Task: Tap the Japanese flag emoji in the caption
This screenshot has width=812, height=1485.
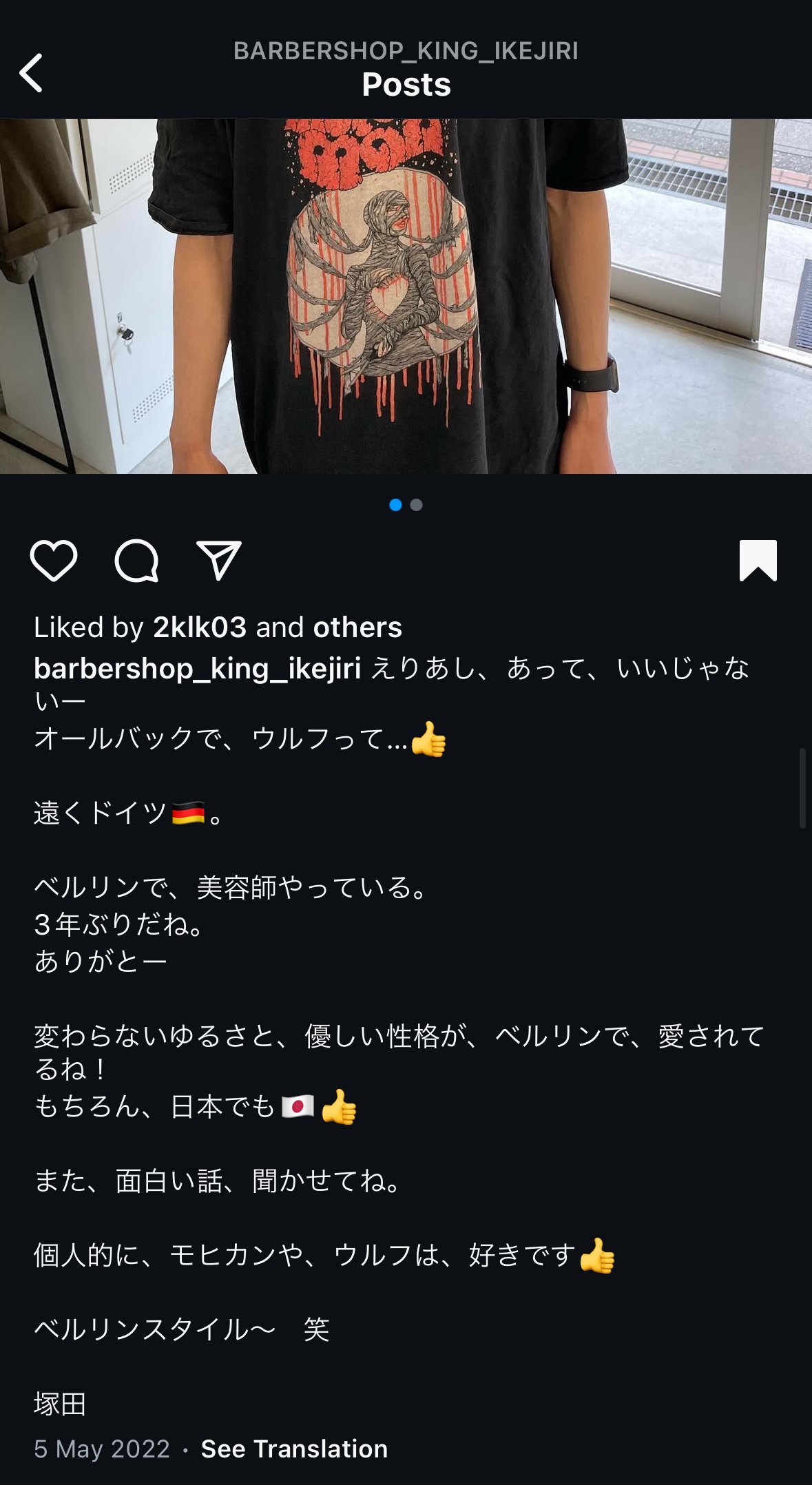Action: (296, 1109)
